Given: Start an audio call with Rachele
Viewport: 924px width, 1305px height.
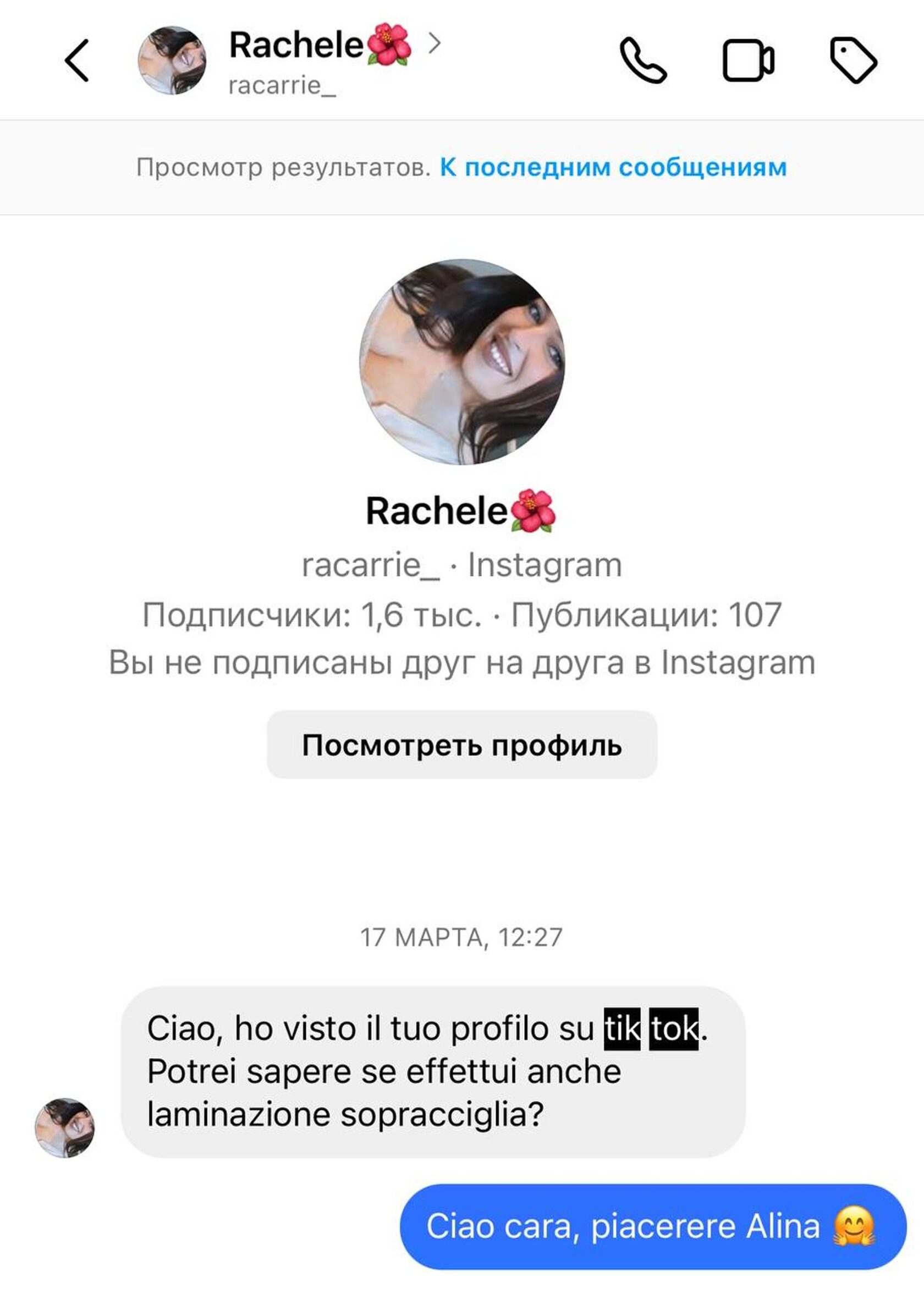Looking at the screenshot, I should tap(642, 60).
